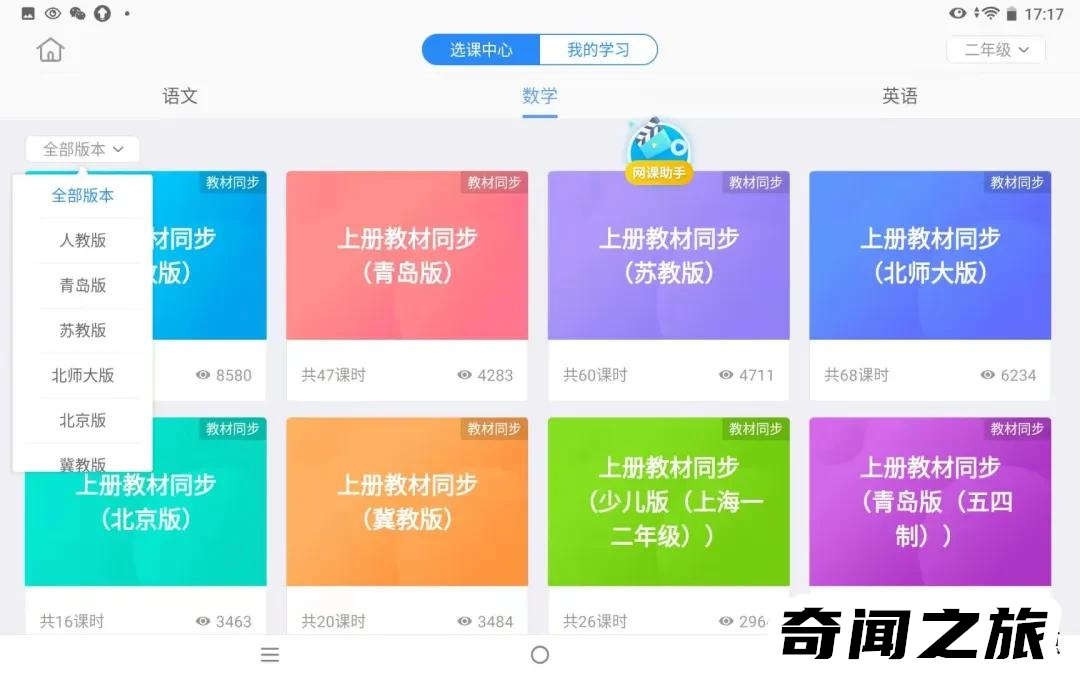Open the 二年级 grade dropdown

click(995, 50)
